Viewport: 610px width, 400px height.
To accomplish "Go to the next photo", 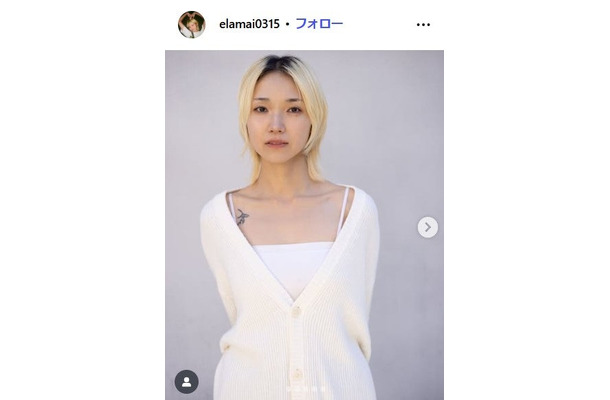I will 428,227.
